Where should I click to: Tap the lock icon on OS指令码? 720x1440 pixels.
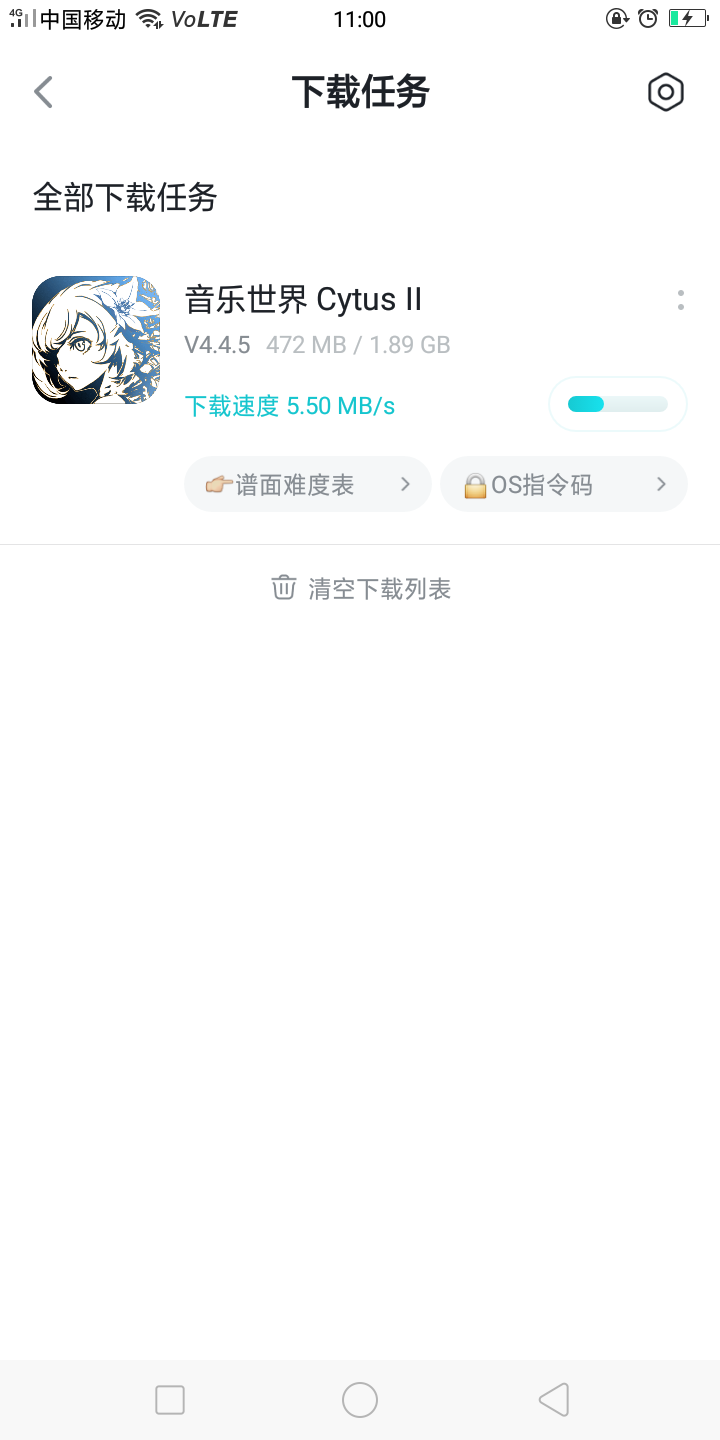click(x=475, y=484)
